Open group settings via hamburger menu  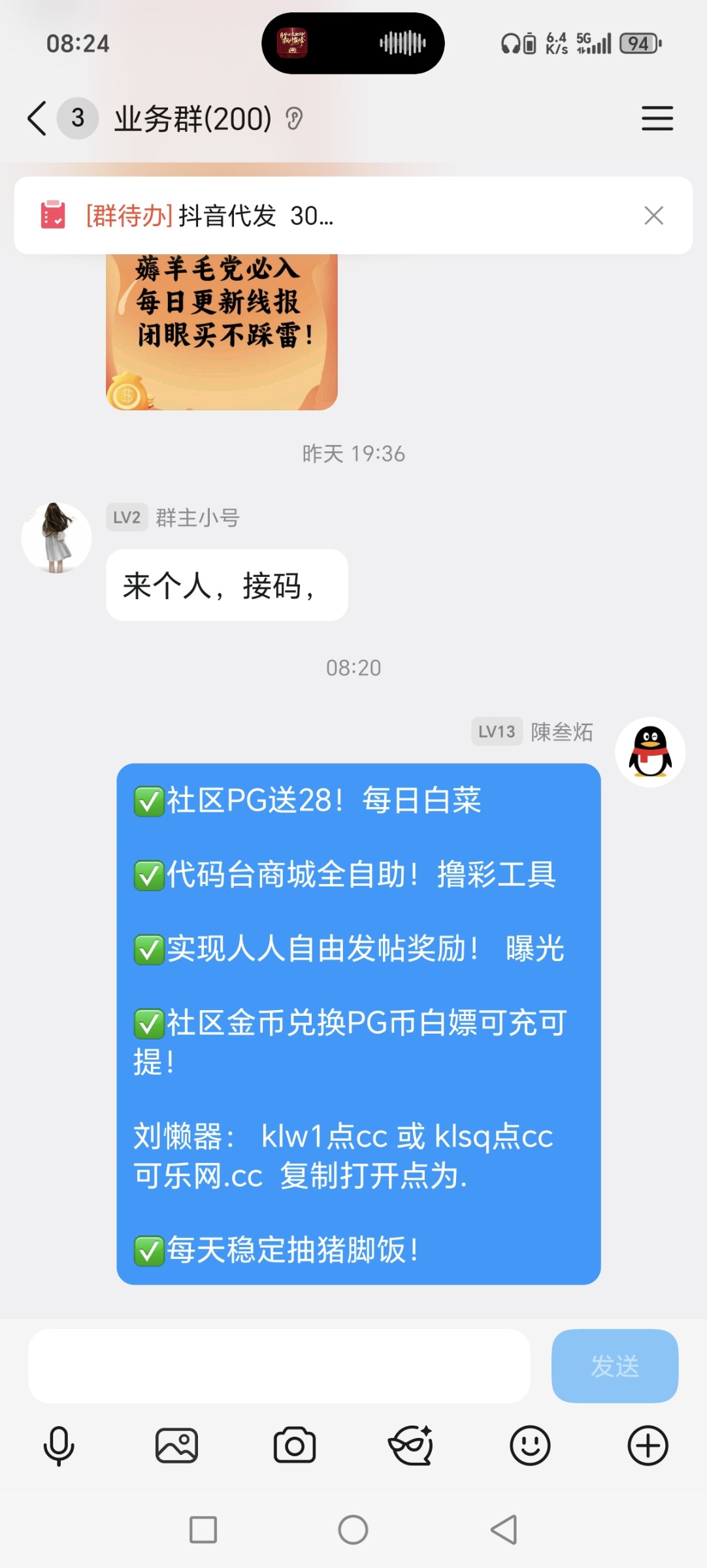click(x=657, y=120)
